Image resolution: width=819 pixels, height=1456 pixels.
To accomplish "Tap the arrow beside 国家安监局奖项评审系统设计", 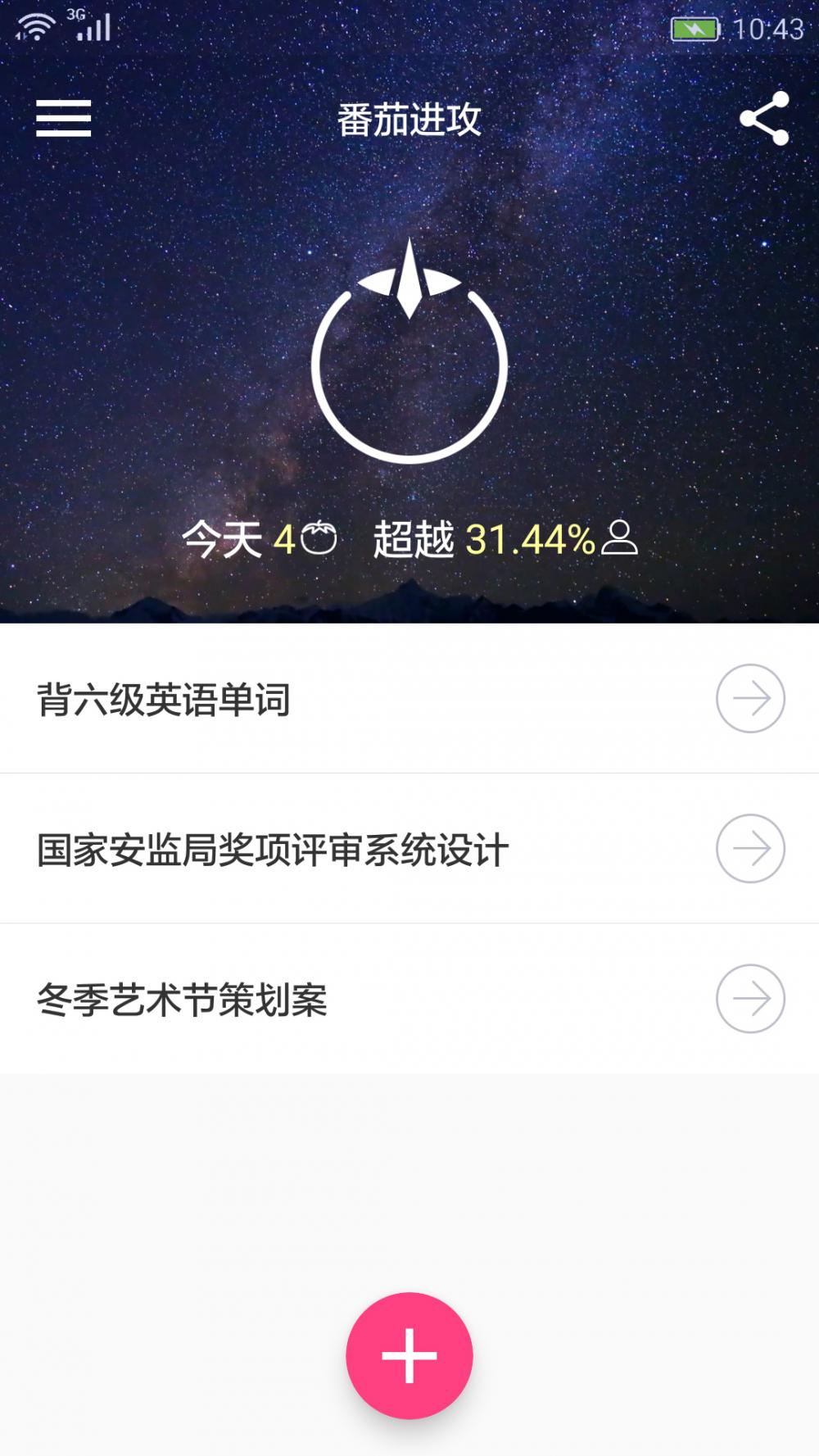I will 750,848.
